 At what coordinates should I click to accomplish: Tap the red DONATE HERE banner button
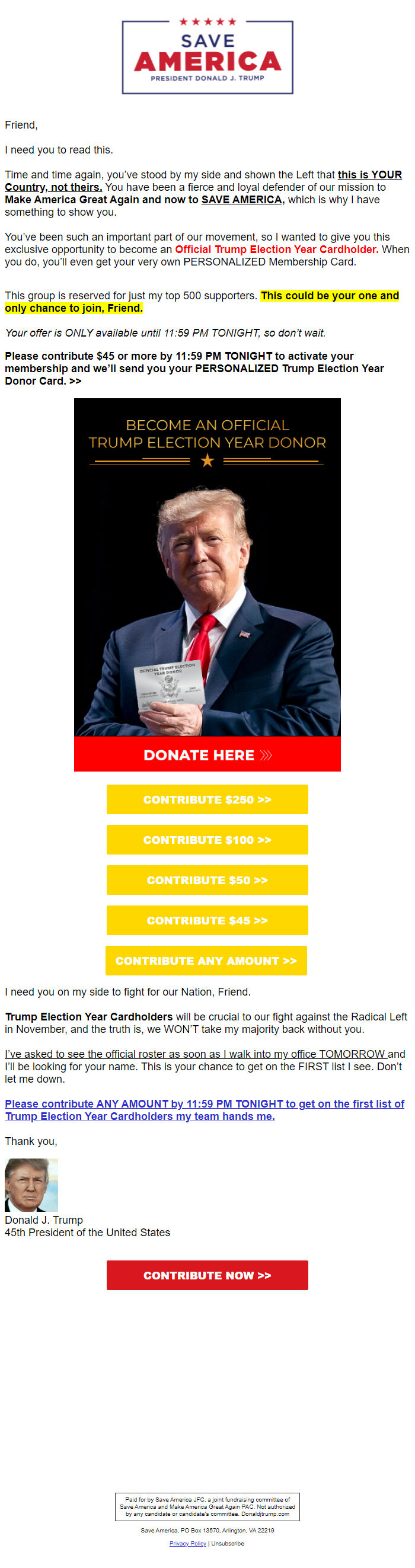point(207,754)
